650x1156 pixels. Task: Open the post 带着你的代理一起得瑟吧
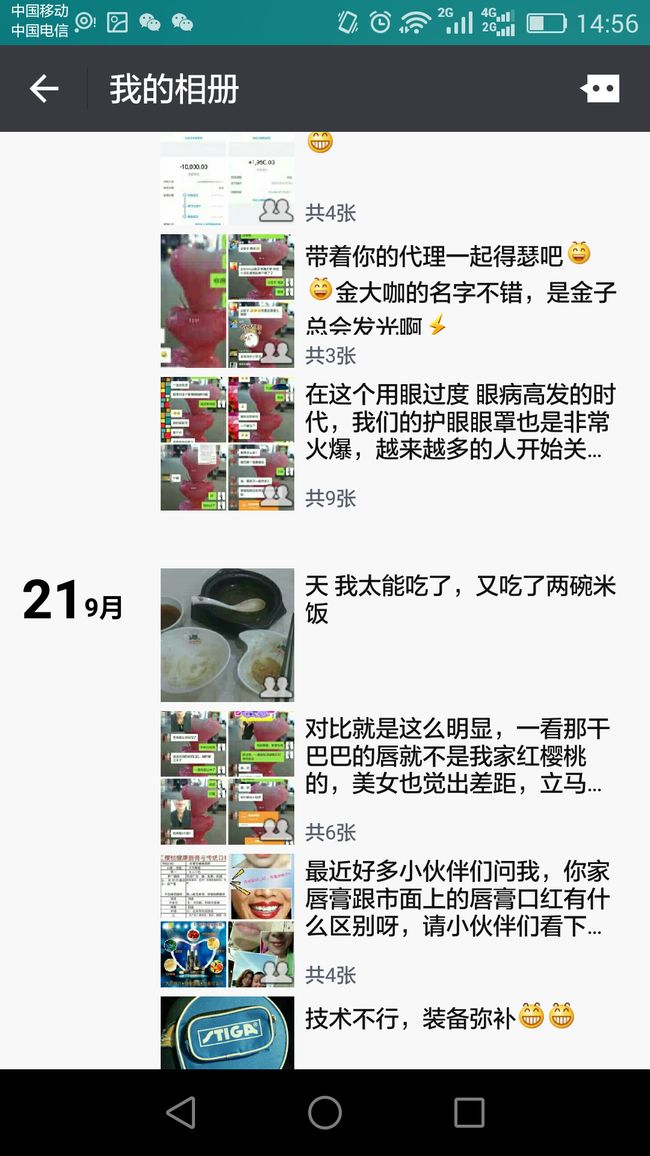[x=389, y=301]
